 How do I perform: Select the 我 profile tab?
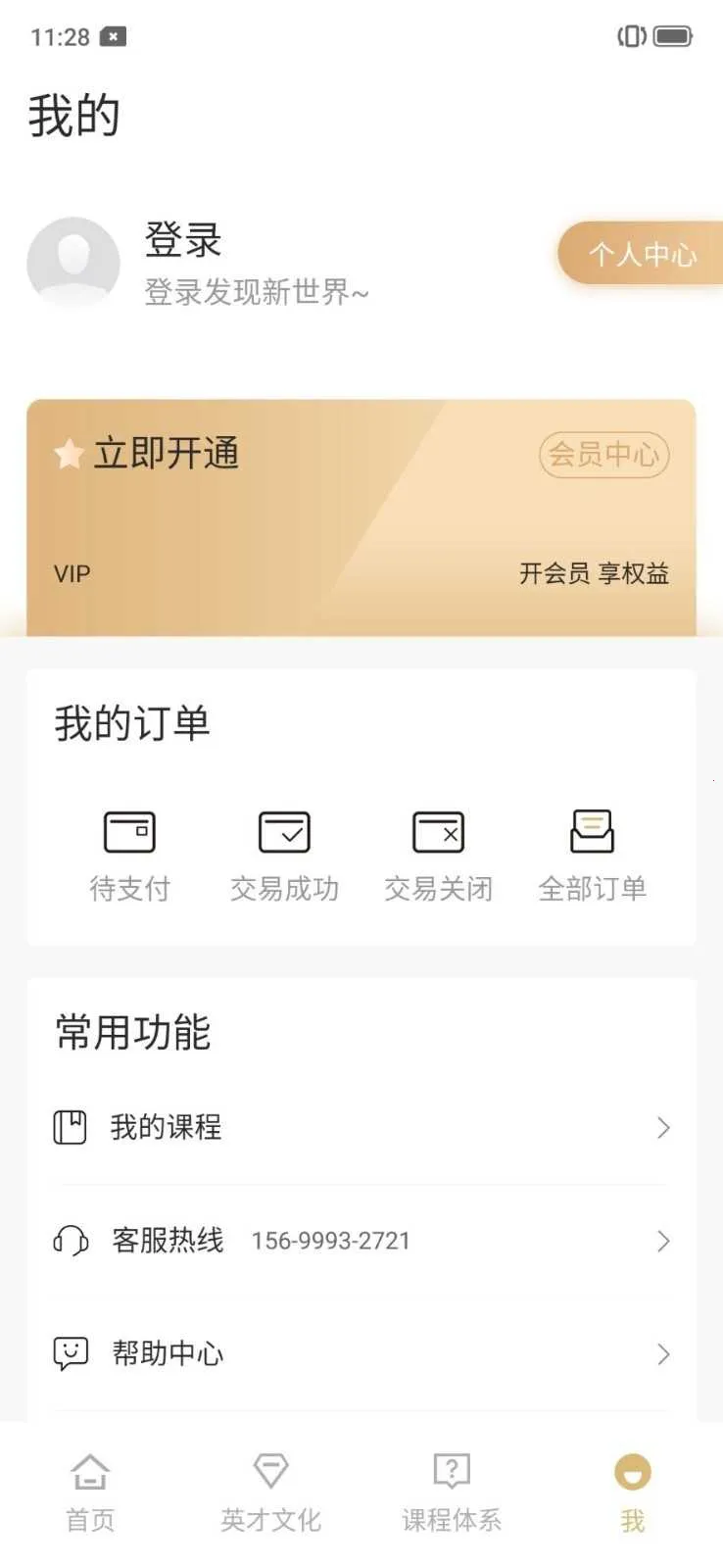(632, 1490)
